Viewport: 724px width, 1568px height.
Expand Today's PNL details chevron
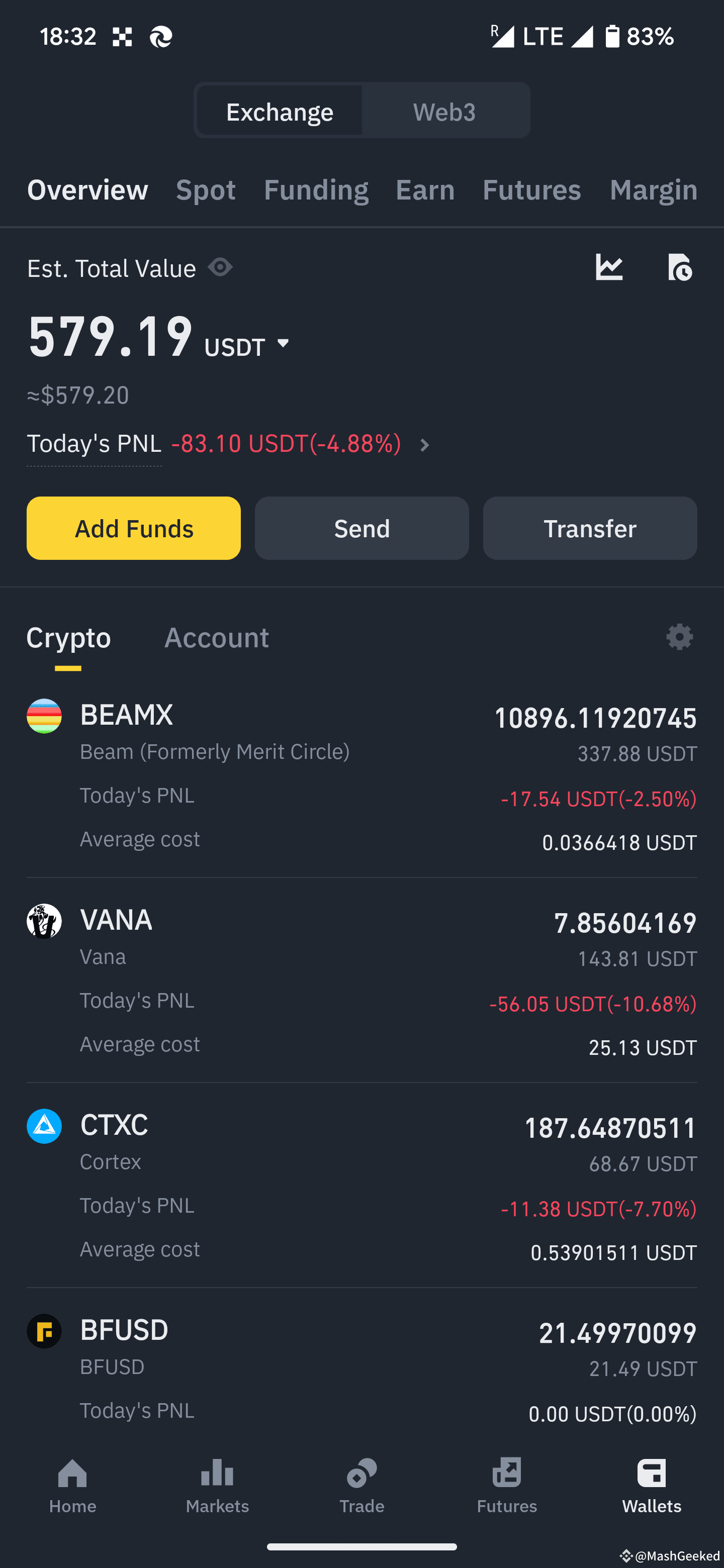[x=424, y=445]
